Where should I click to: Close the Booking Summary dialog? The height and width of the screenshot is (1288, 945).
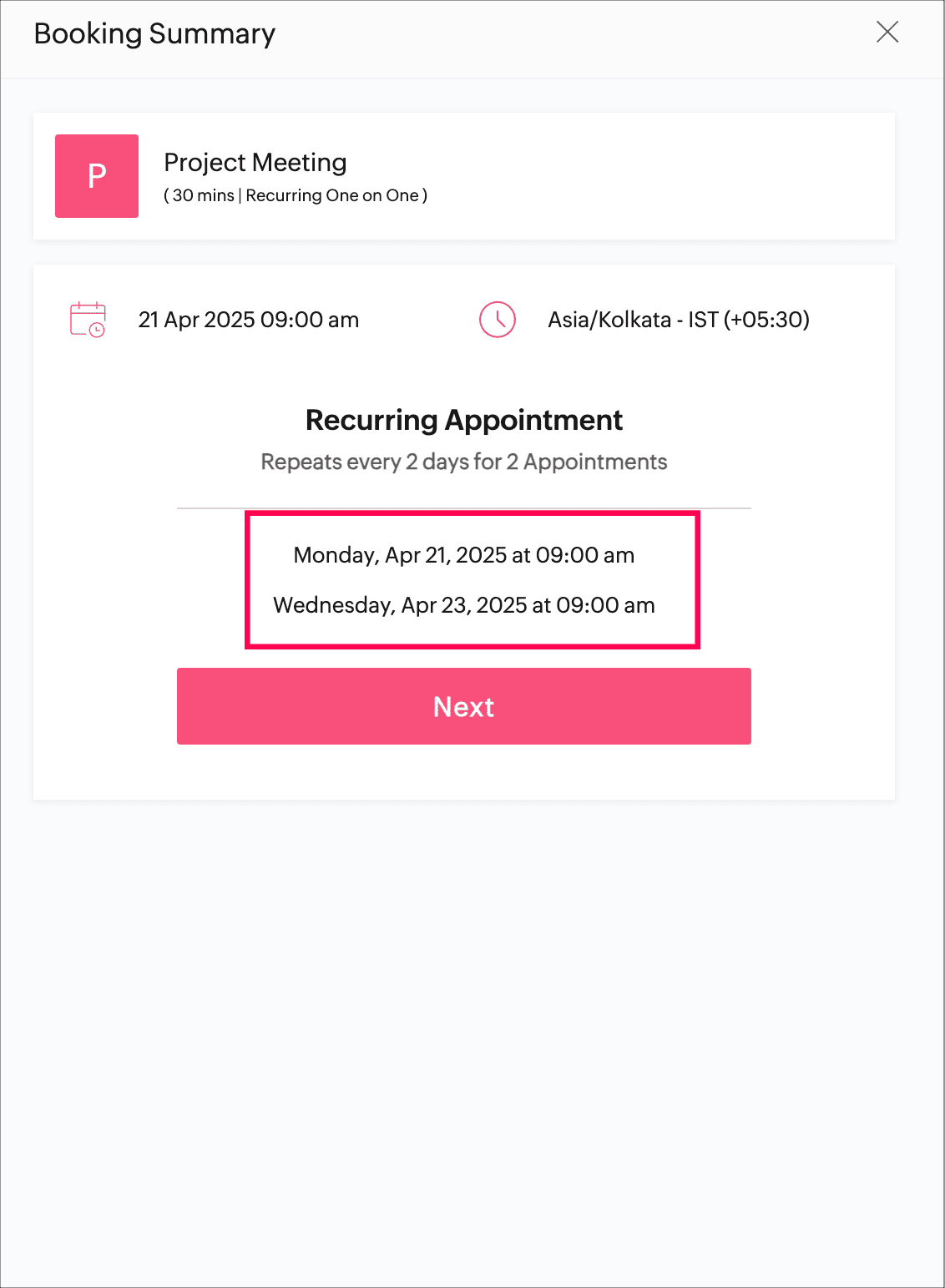[x=887, y=33]
